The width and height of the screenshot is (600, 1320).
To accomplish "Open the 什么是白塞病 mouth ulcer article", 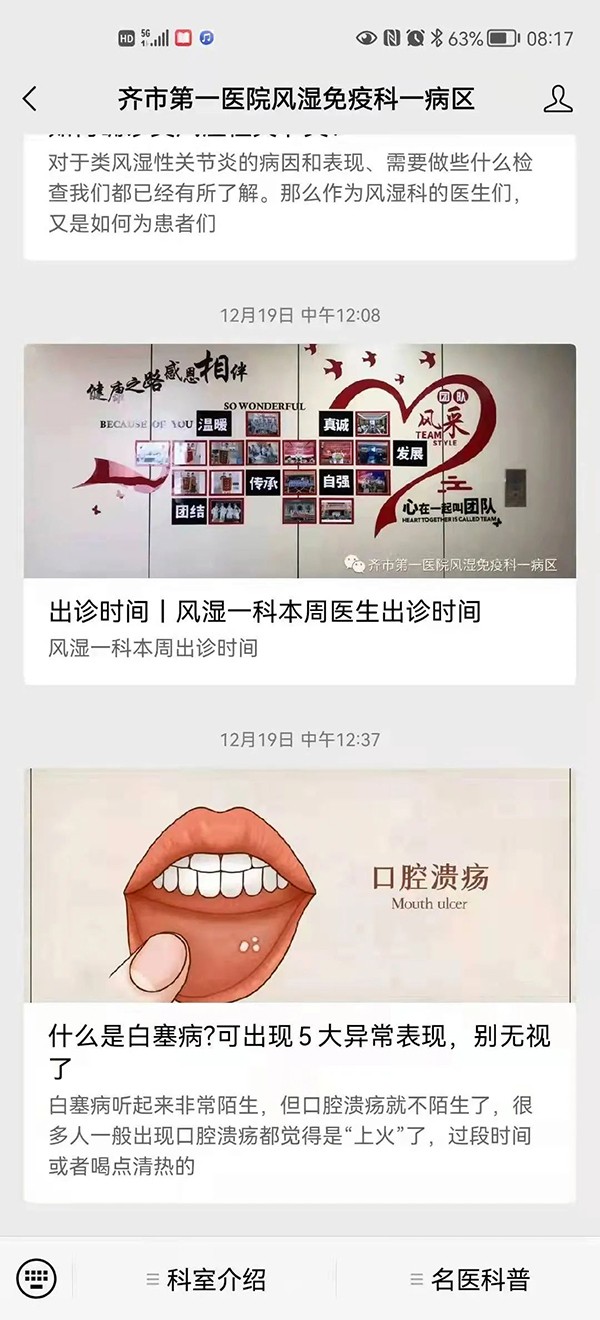I will coord(300,1048).
